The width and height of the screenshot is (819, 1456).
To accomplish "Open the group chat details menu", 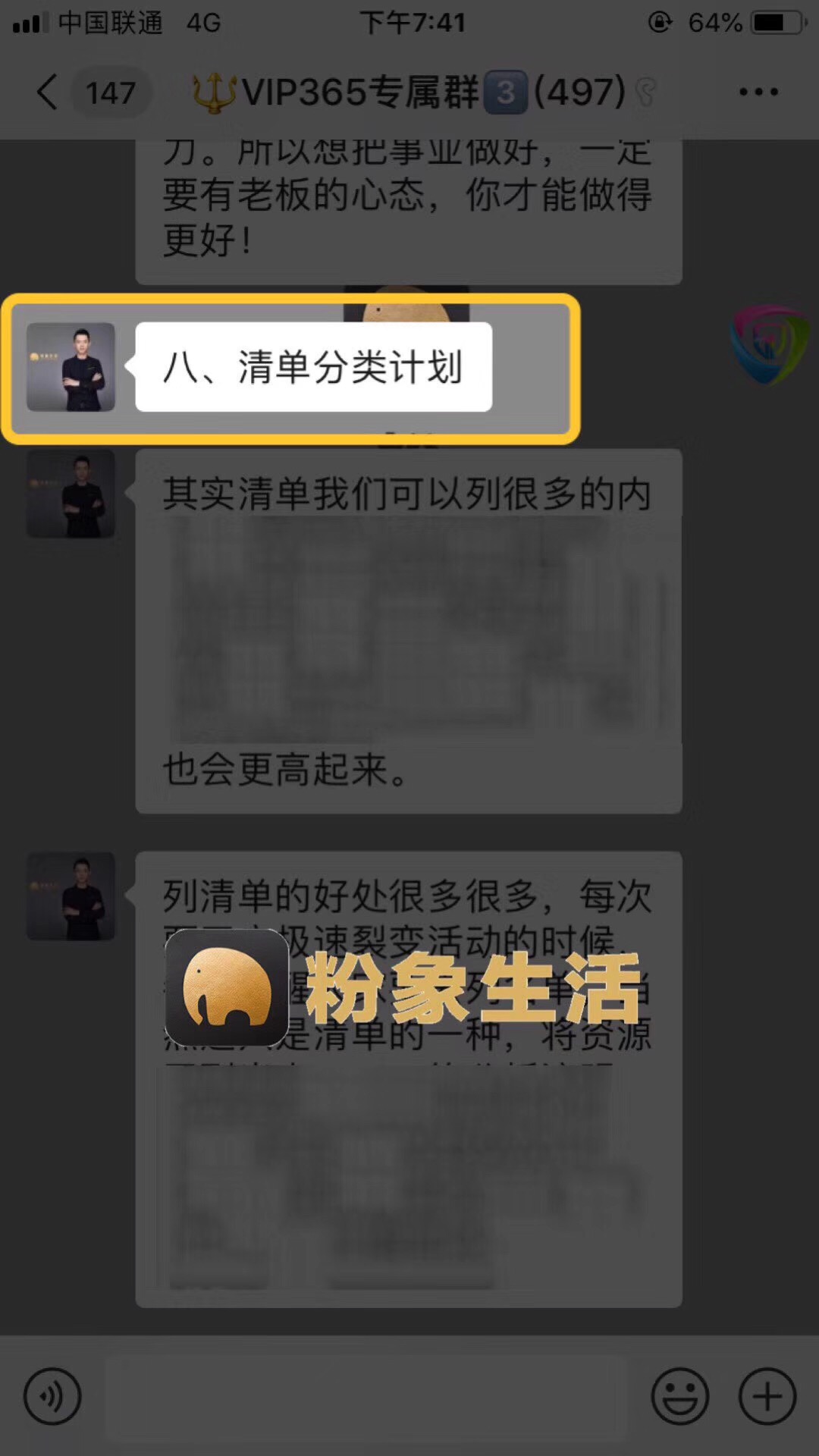I will (x=758, y=93).
